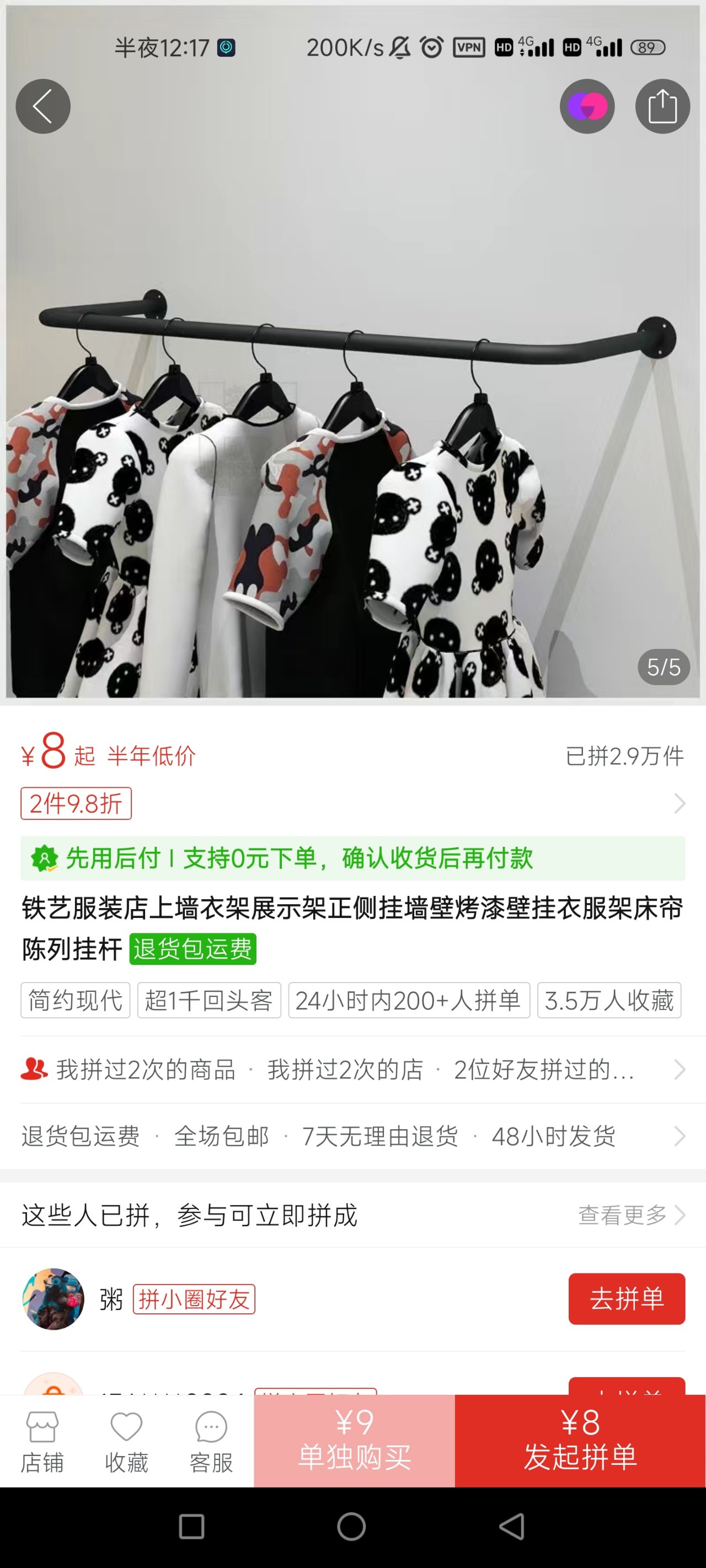Image resolution: width=706 pixels, height=1568 pixels.
Task: Tap the system home button
Action: tap(351, 1527)
